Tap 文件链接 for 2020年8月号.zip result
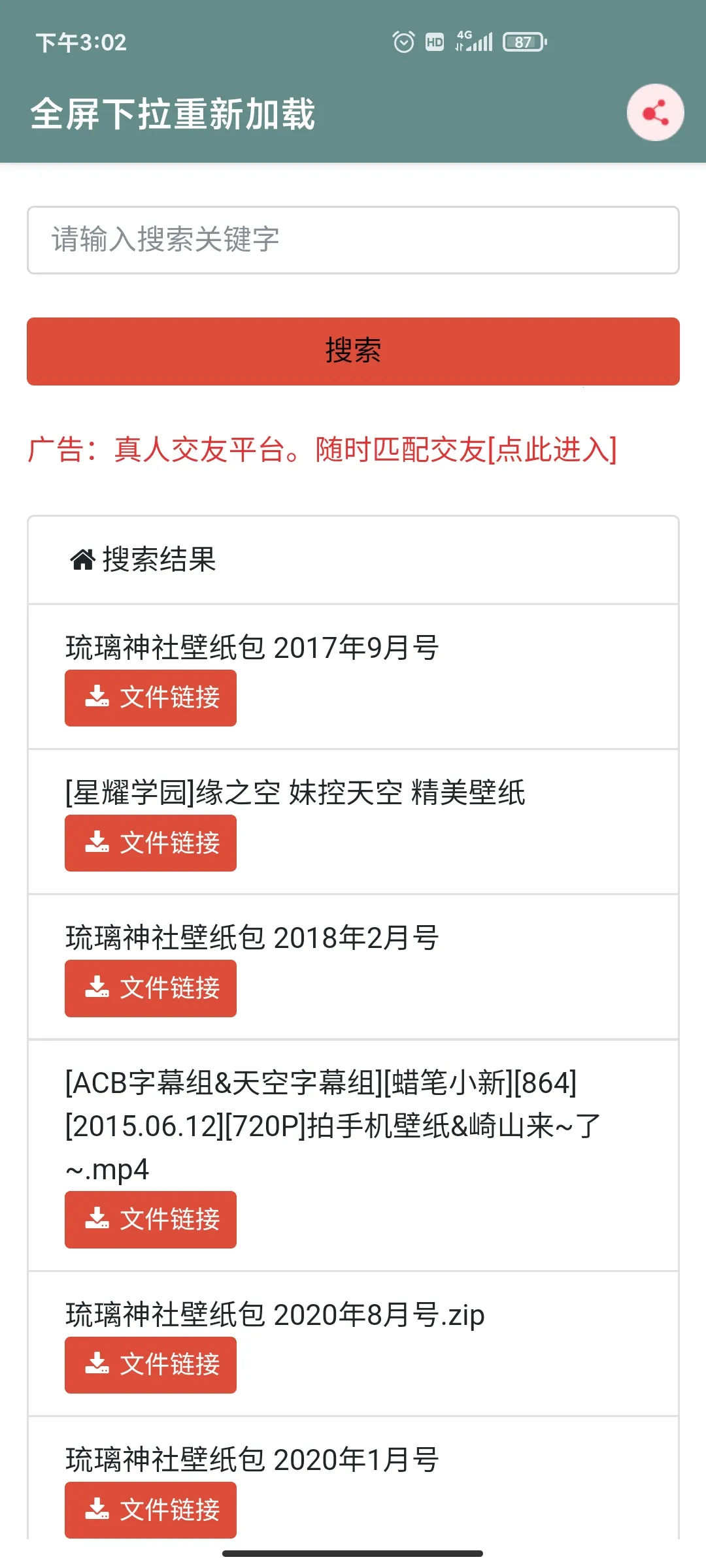The width and height of the screenshot is (706, 1568). pos(150,1365)
